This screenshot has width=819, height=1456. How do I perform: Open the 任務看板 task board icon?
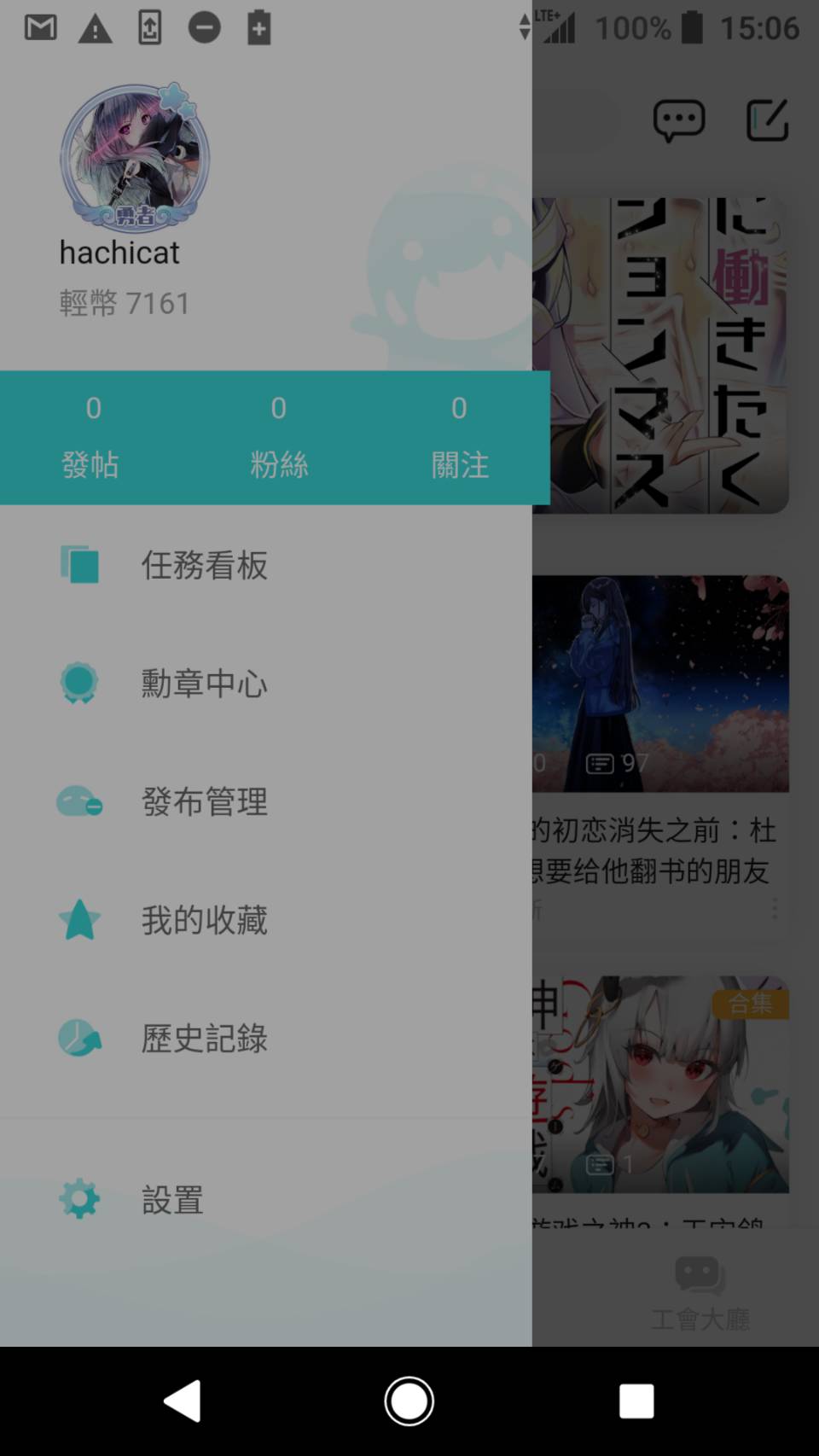79,565
